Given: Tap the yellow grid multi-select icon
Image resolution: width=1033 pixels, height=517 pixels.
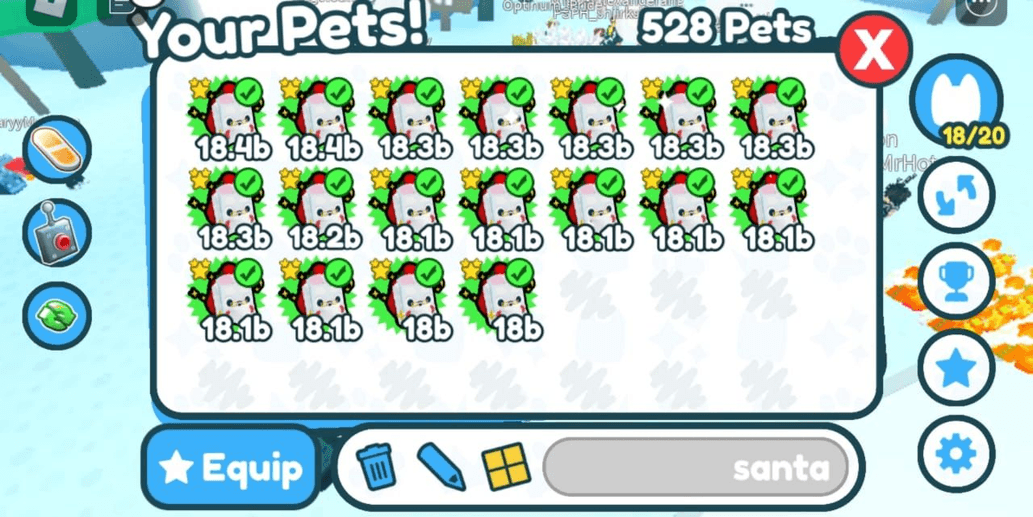Looking at the screenshot, I should click(504, 467).
